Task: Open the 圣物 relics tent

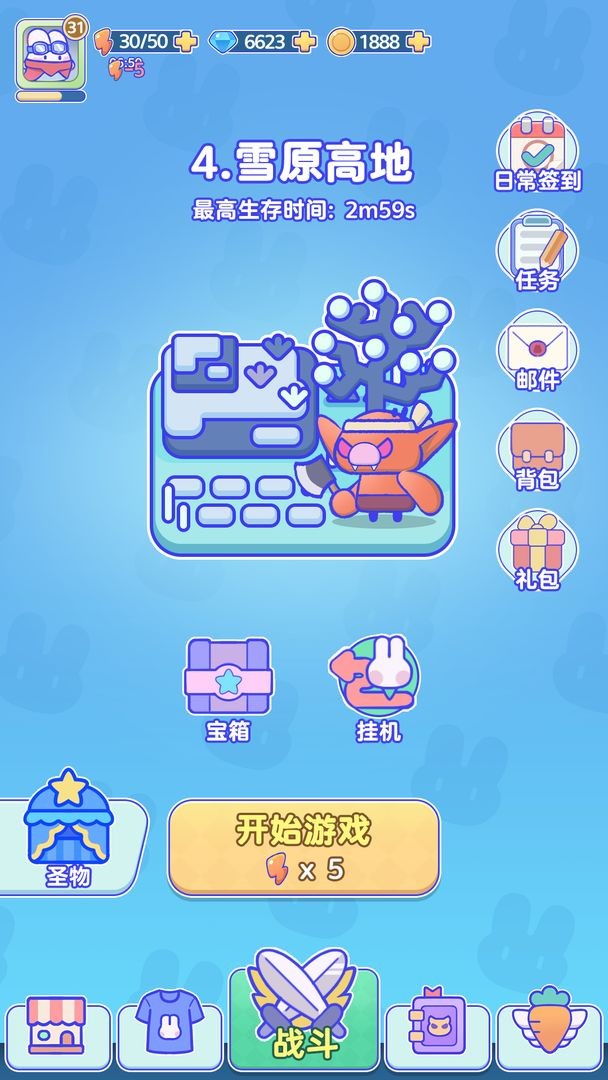Action: coord(68,830)
